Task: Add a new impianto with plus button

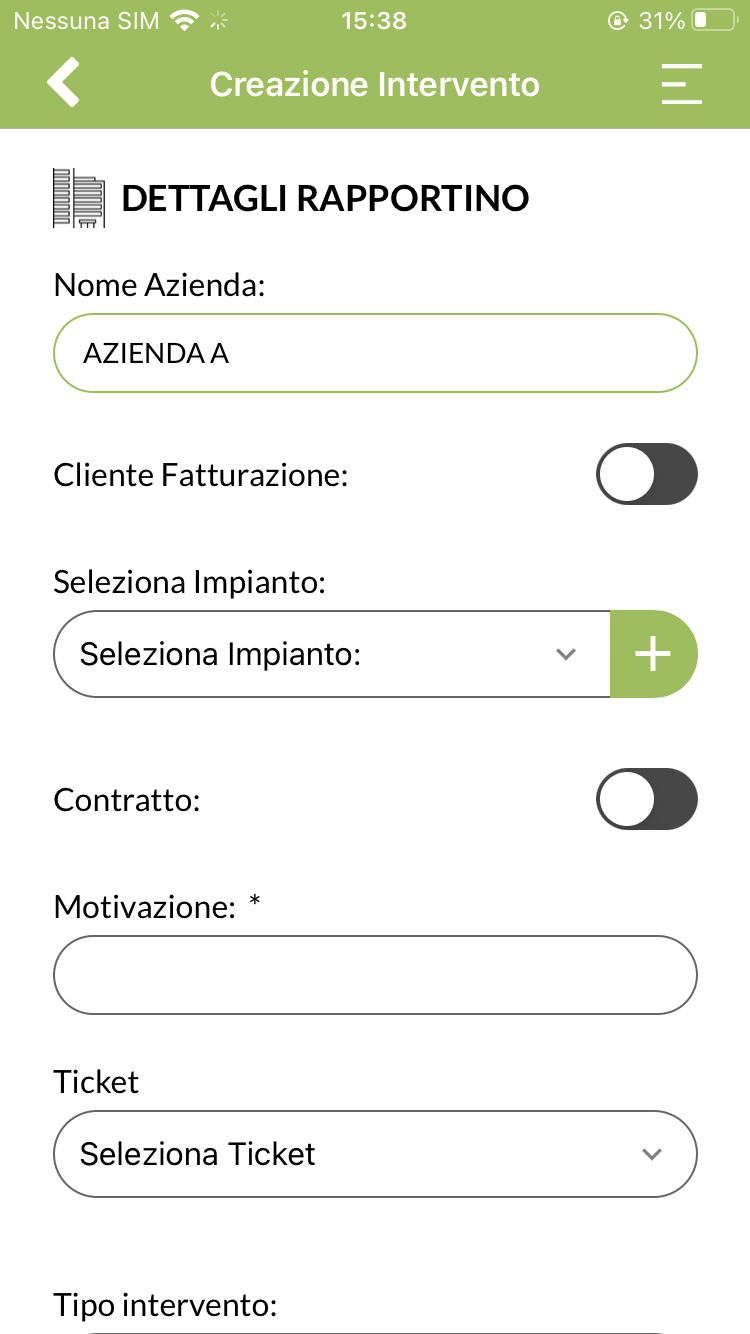Action: click(653, 654)
